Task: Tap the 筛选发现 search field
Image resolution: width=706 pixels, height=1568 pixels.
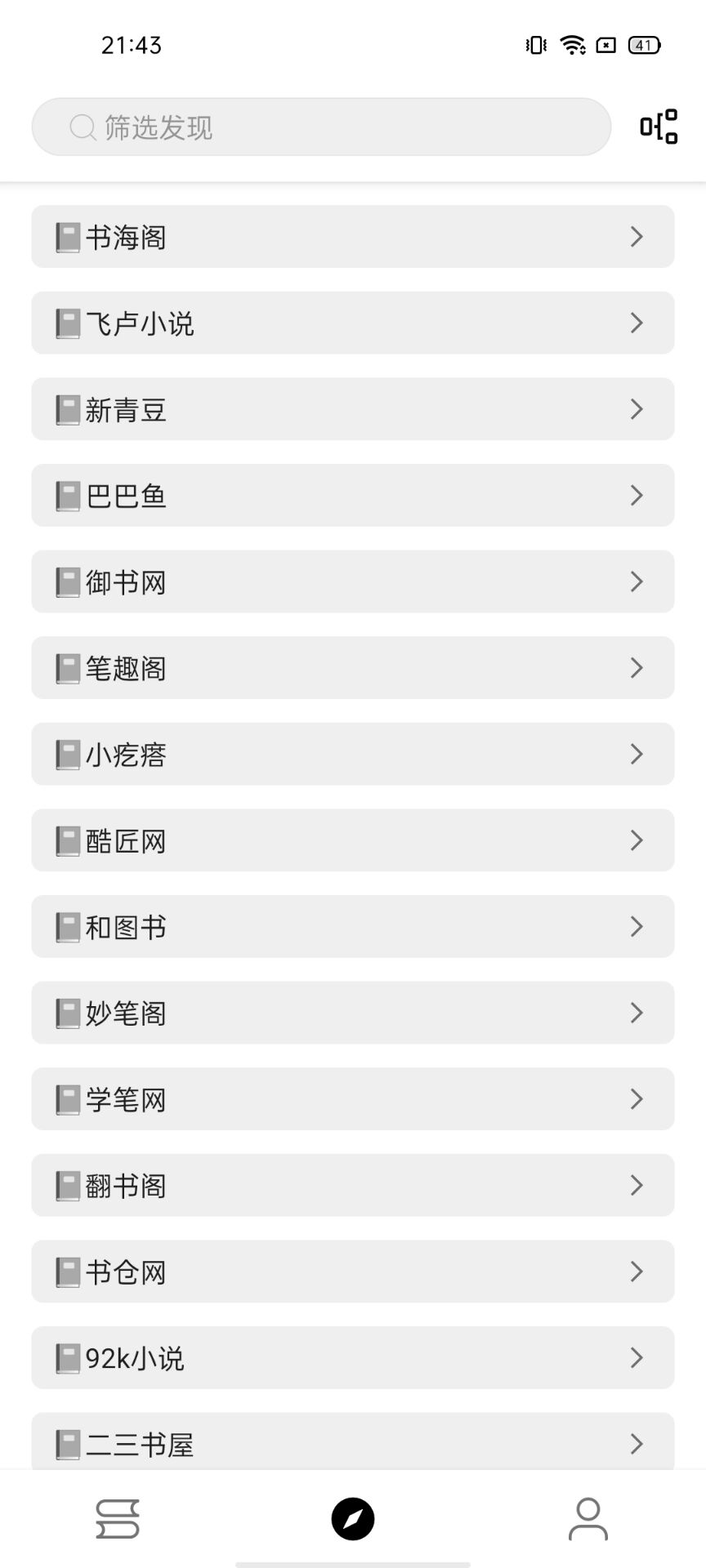Action: (321, 127)
